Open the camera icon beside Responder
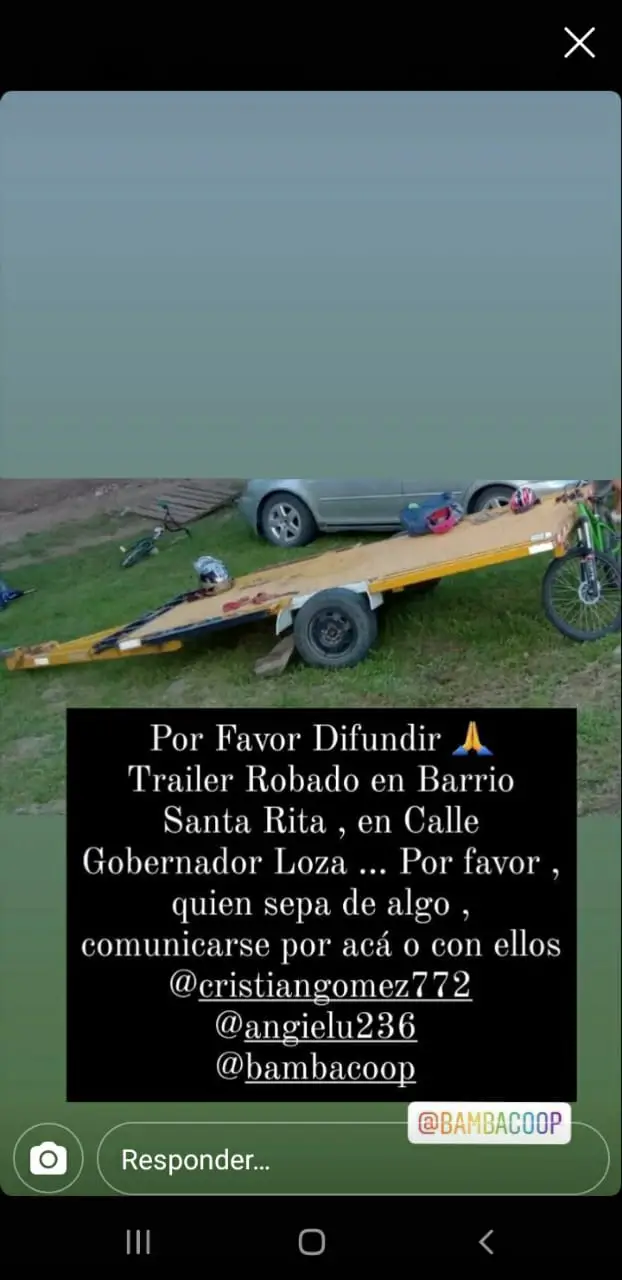Viewport: 622px width, 1280px height. tap(48, 1159)
